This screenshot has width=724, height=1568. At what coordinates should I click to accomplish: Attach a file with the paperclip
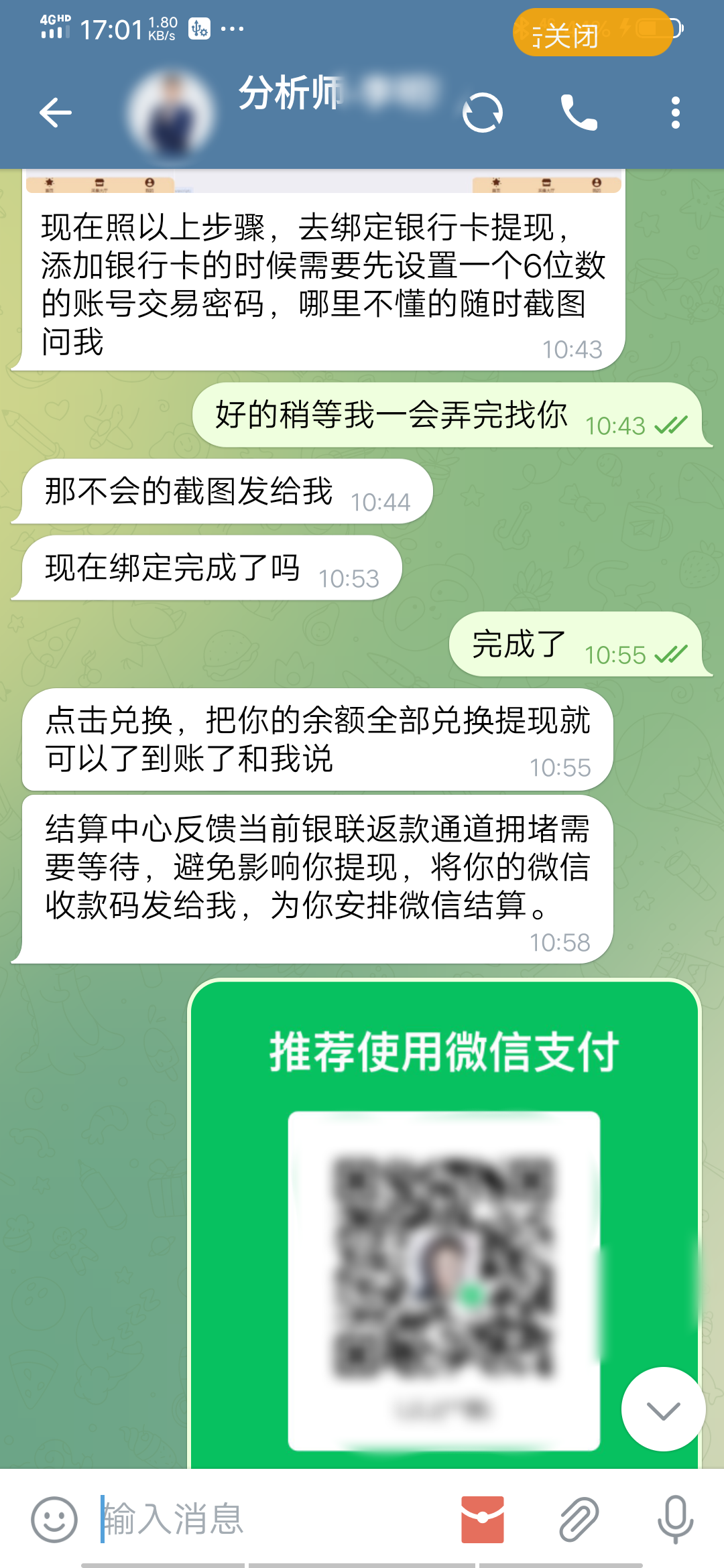tap(579, 1519)
